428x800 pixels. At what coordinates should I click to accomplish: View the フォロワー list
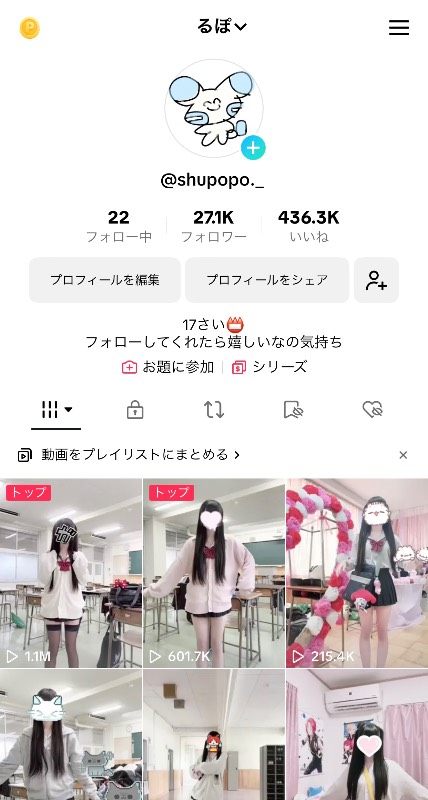[214, 226]
